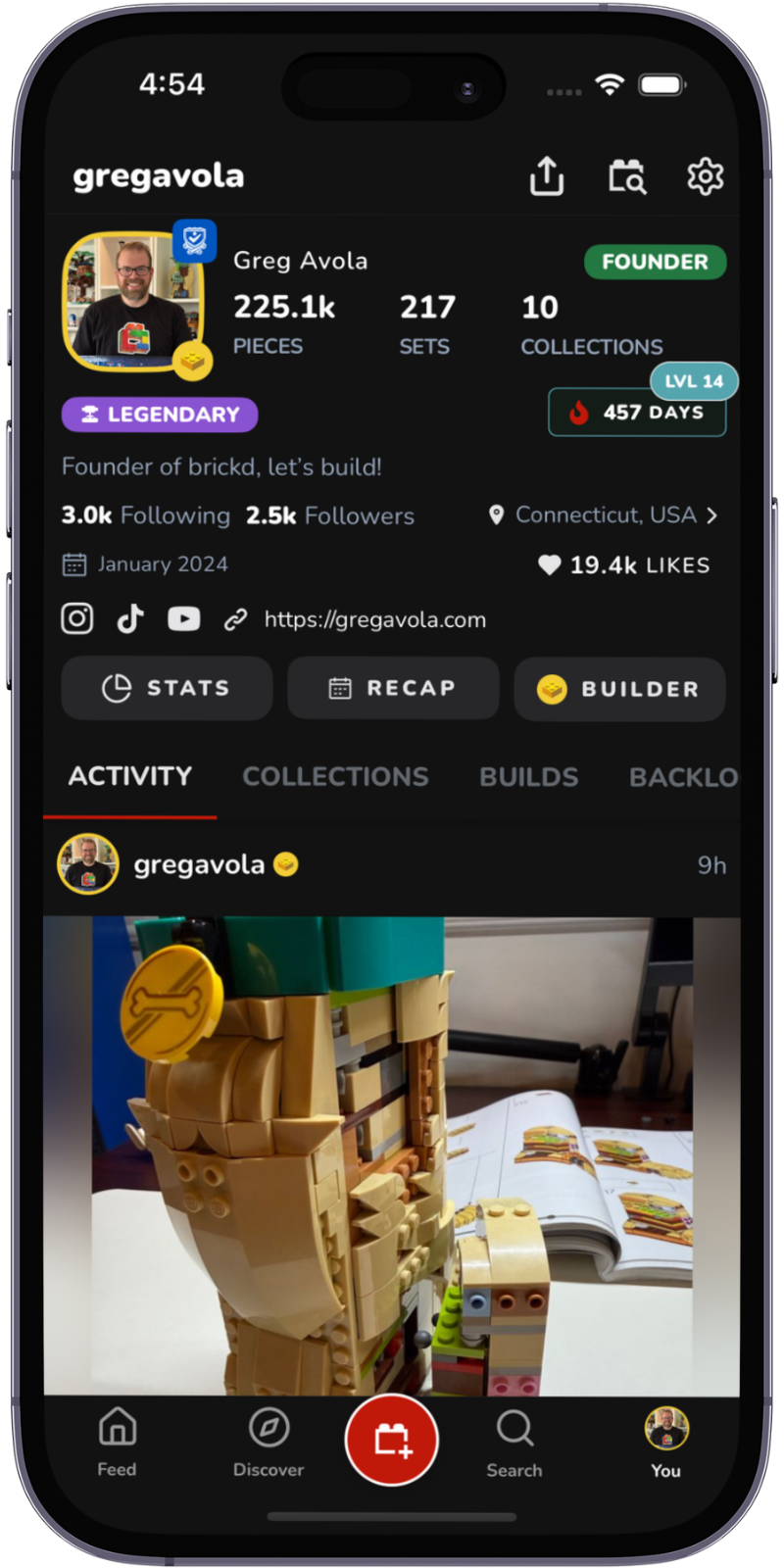Image resolution: width=784 pixels, height=1568 pixels.
Task: Open the Builder button
Action: [x=619, y=689]
